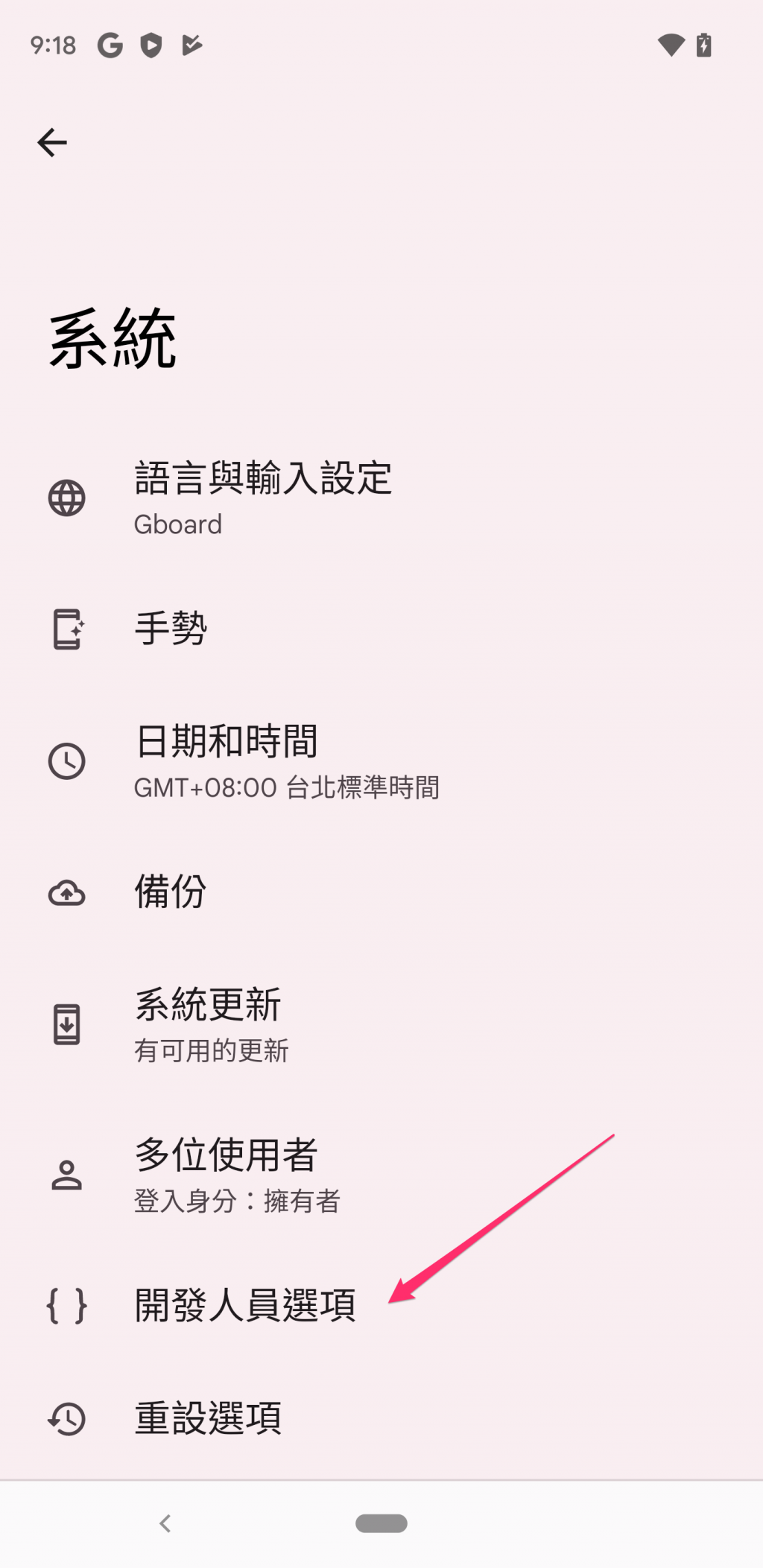Open the 備份 backup row
Viewport: 763px width, 1568px height.
click(x=171, y=892)
